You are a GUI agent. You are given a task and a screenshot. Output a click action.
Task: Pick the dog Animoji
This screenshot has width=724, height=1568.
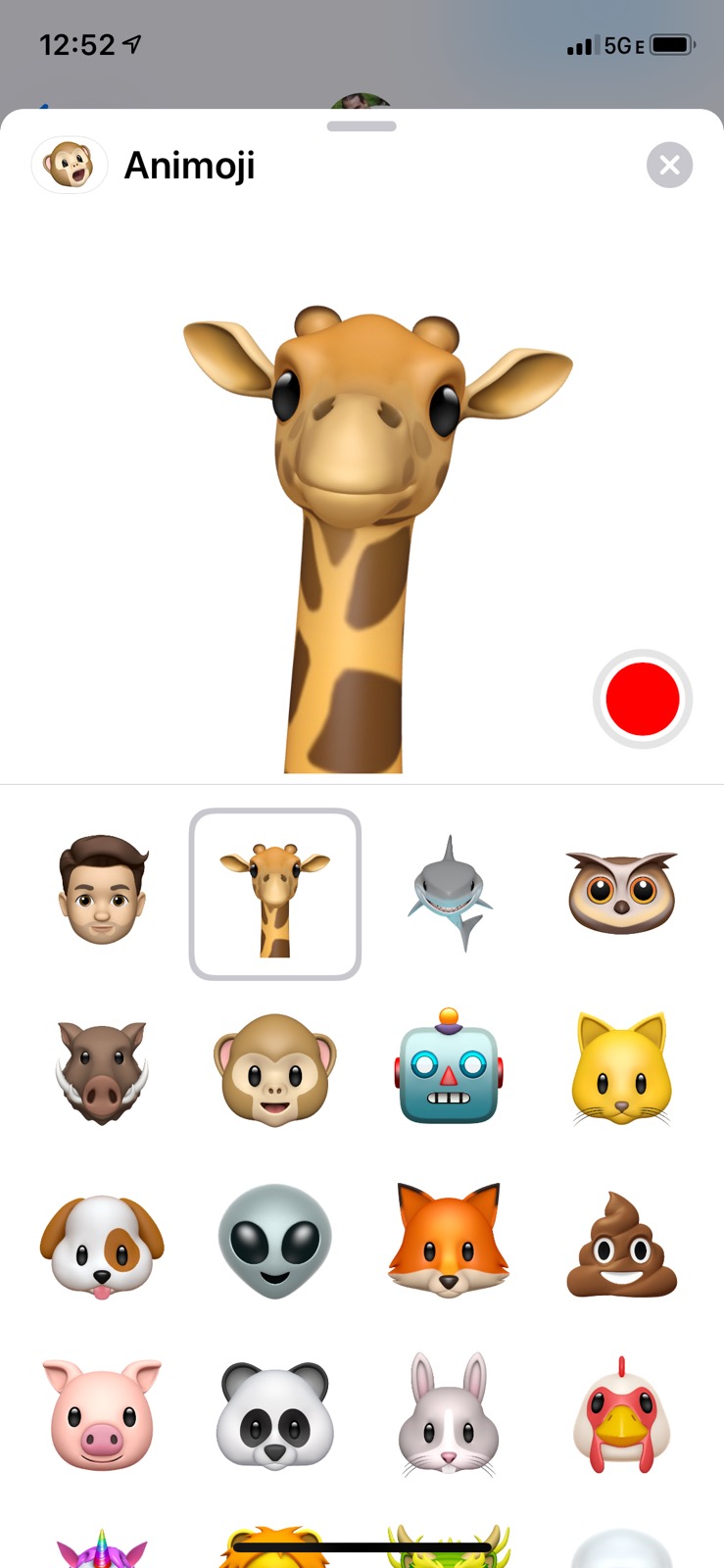click(x=102, y=1245)
